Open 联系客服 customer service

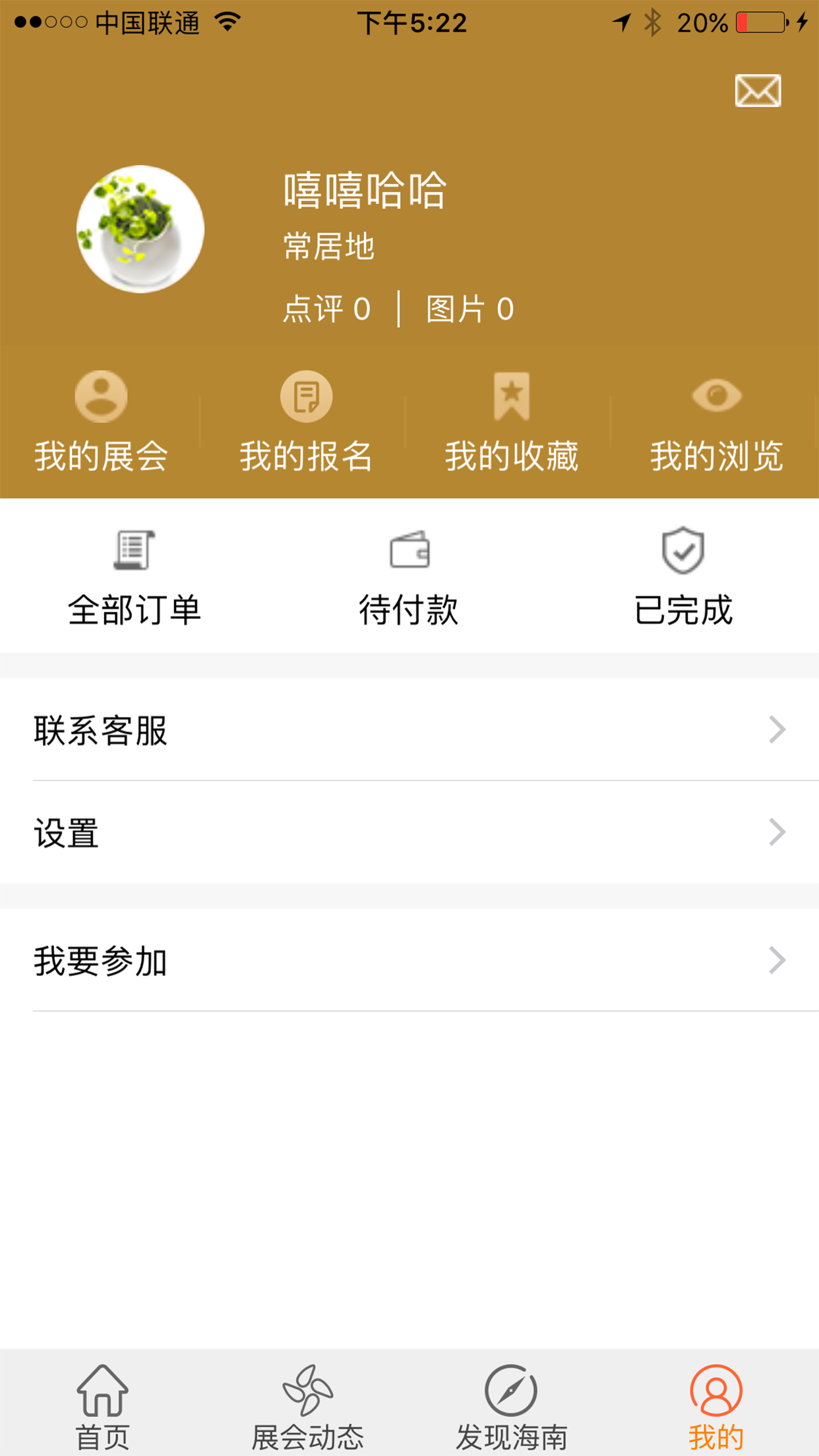(100, 729)
